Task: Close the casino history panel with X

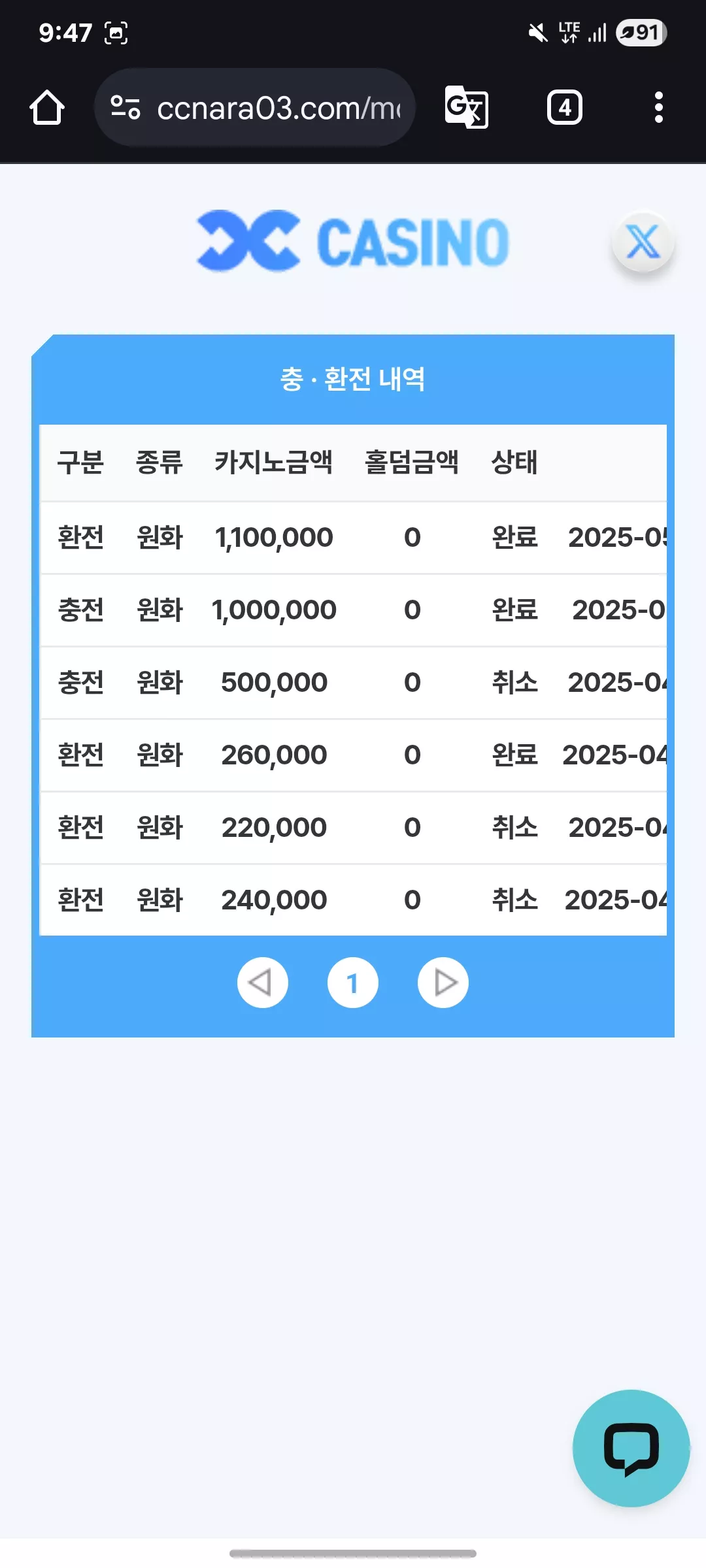Action: (643, 242)
